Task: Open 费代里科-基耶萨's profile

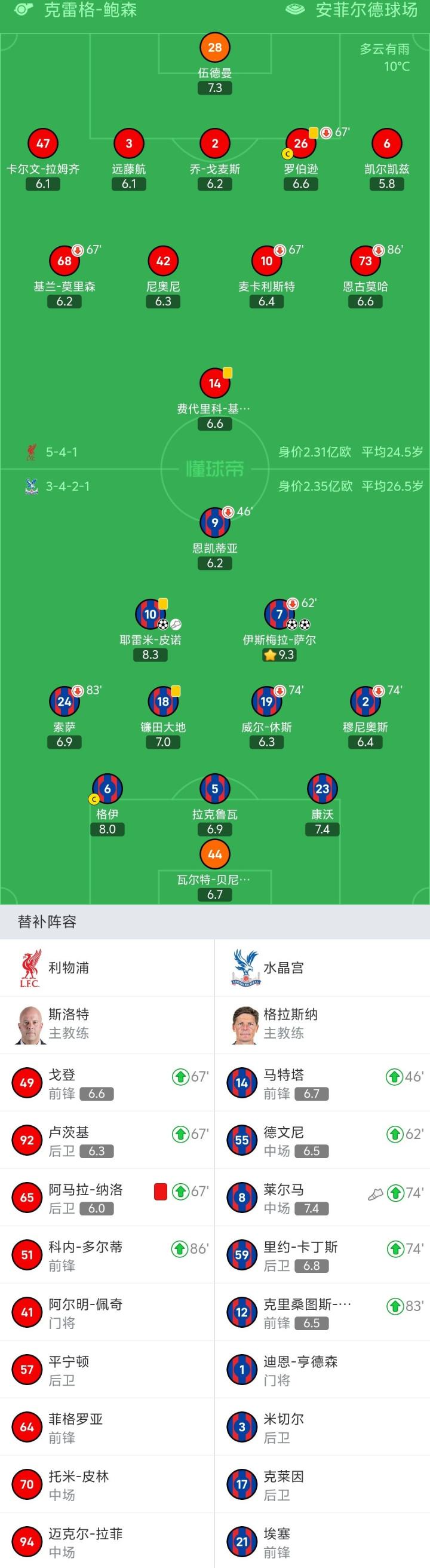Action: [x=214, y=384]
